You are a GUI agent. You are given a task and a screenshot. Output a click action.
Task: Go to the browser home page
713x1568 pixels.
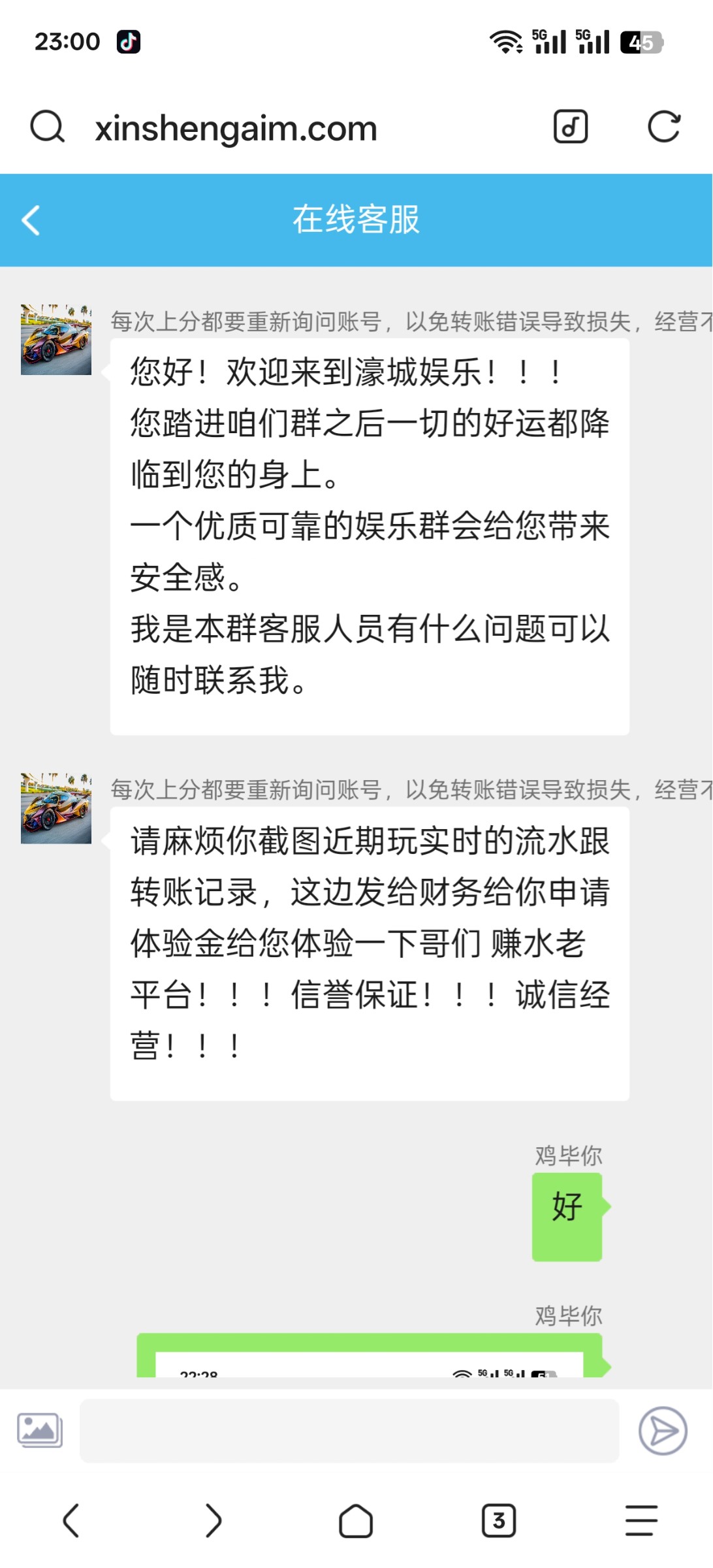(356, 1520)
